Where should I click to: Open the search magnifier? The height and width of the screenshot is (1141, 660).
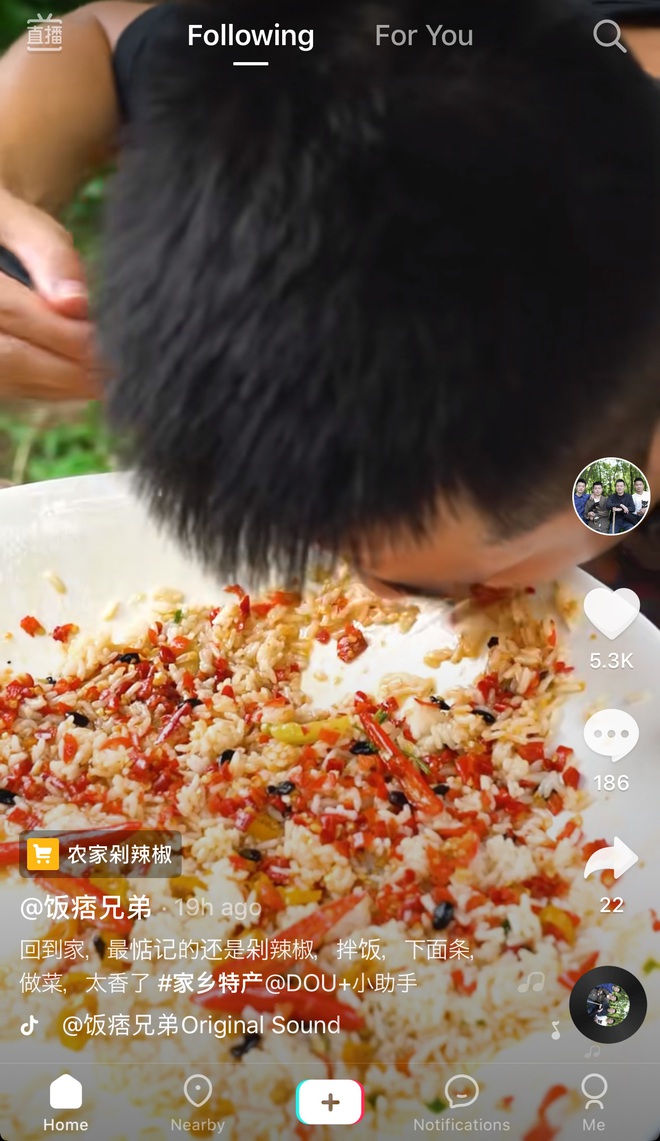[609, 36]
